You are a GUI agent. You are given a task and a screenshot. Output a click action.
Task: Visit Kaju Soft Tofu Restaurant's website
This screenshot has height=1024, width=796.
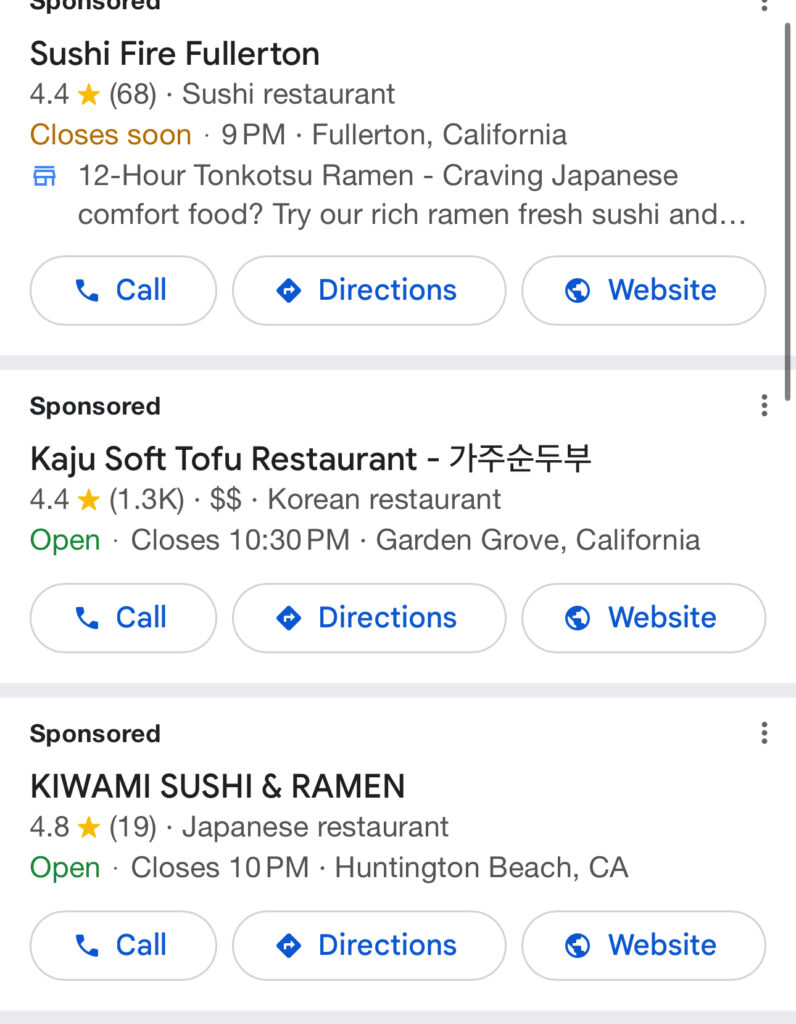644,618
